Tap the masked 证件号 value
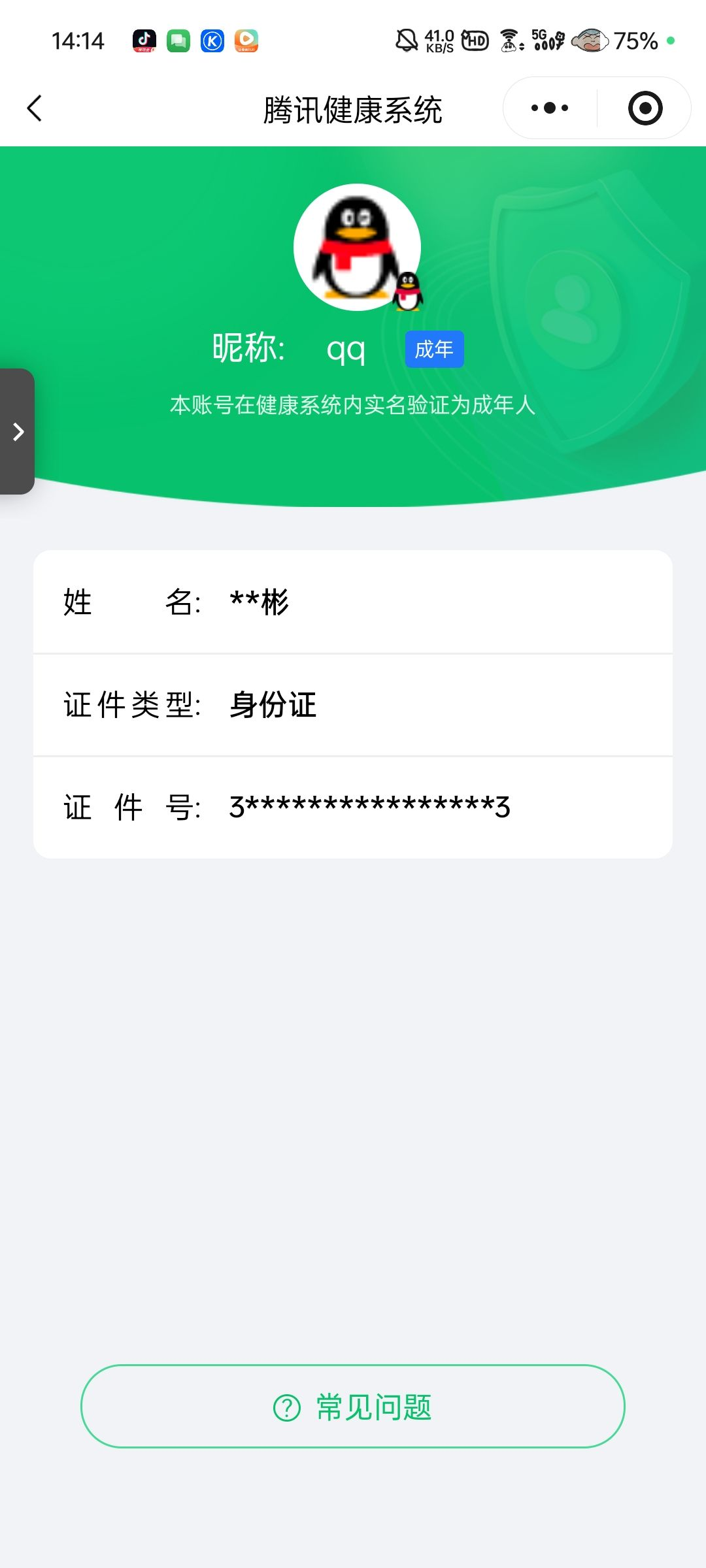The height and width of the screenshot is (1568, 706). point(369,806)
